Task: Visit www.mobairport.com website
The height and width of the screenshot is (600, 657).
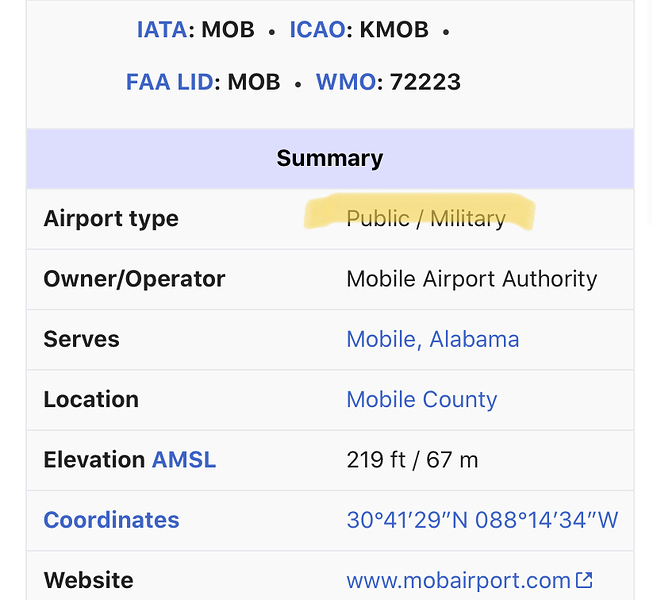Action: [x=458, y=580]
